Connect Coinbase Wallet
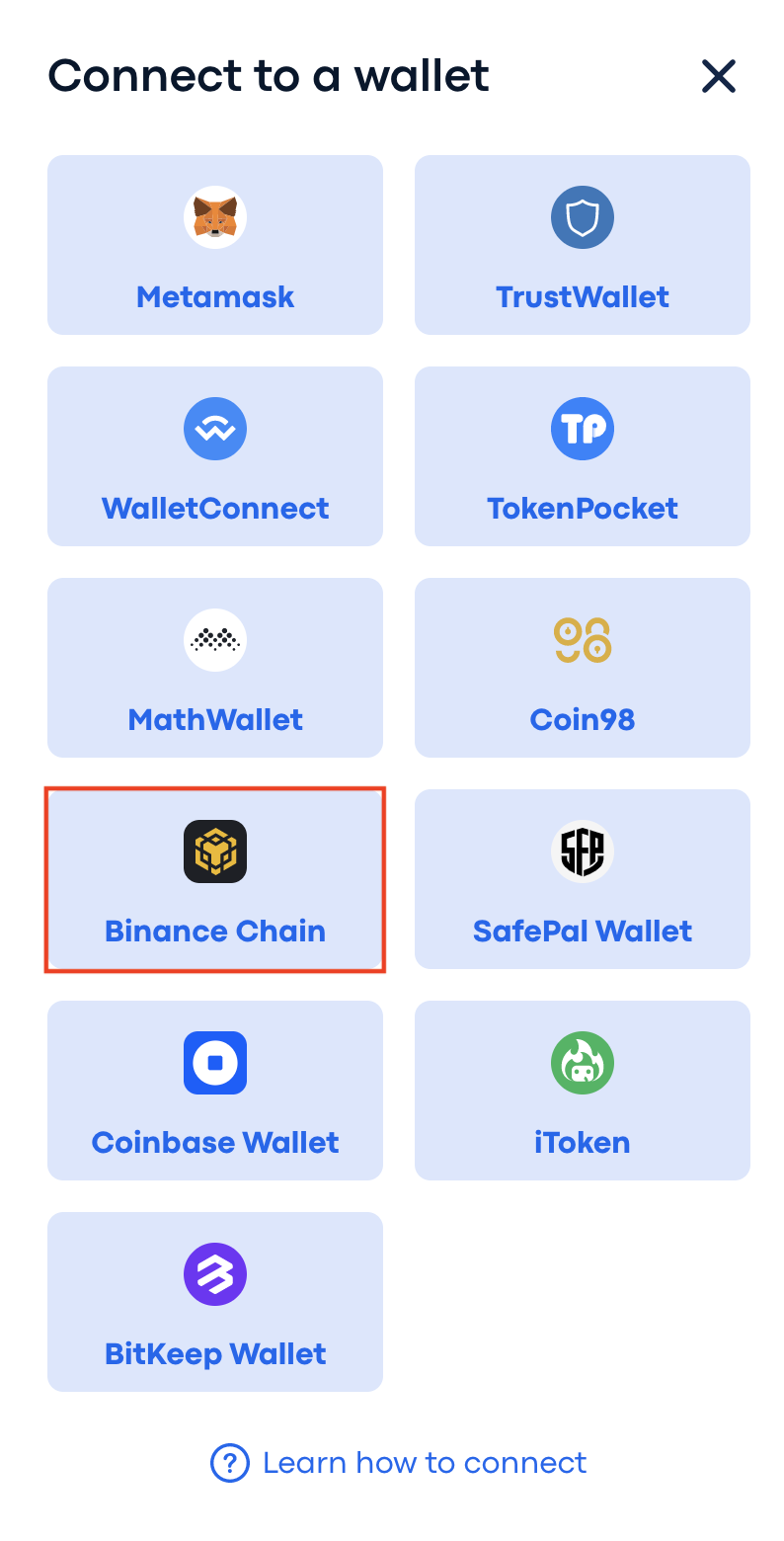Screen dimensions: 784x1541 215,1091
